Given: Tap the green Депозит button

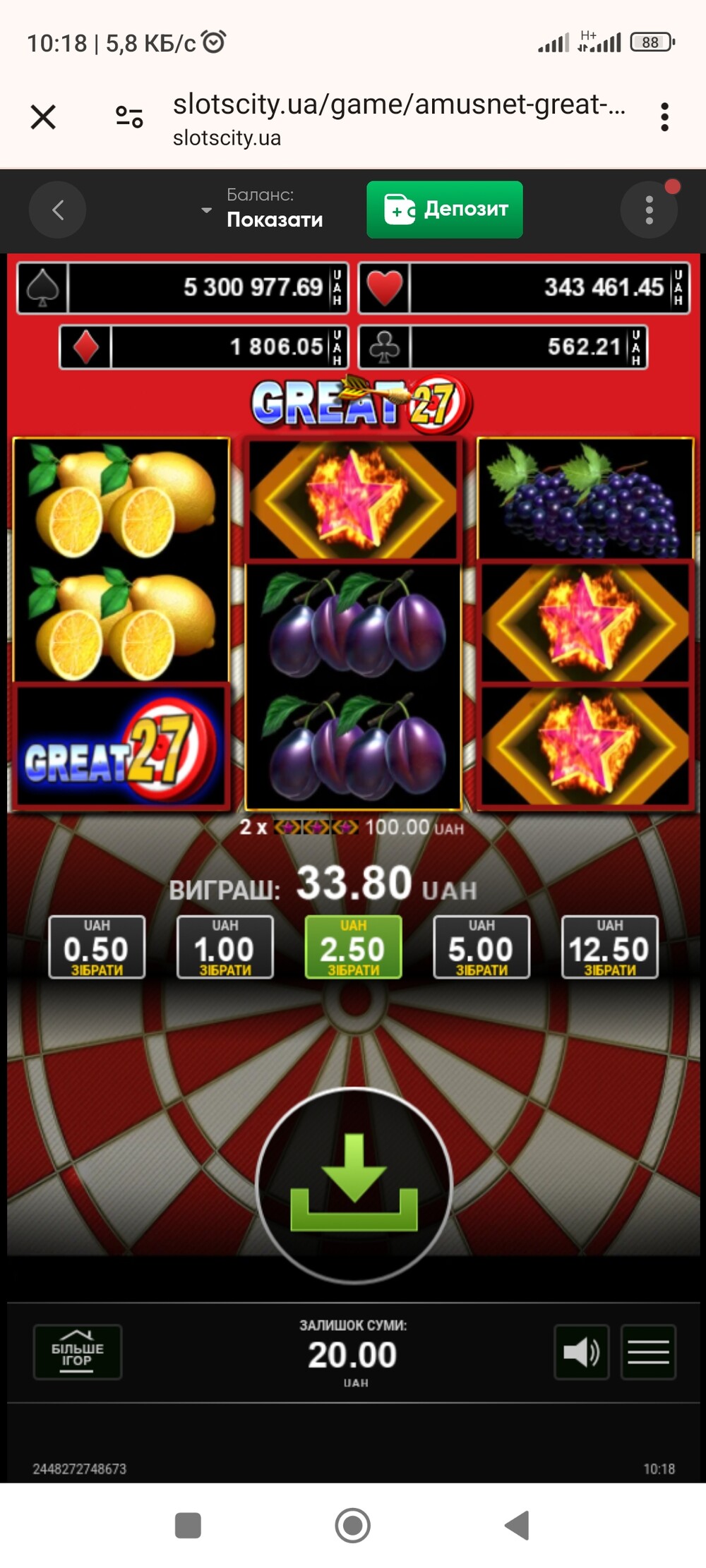Looking at the screenshot, I should (x=445, y=210).
